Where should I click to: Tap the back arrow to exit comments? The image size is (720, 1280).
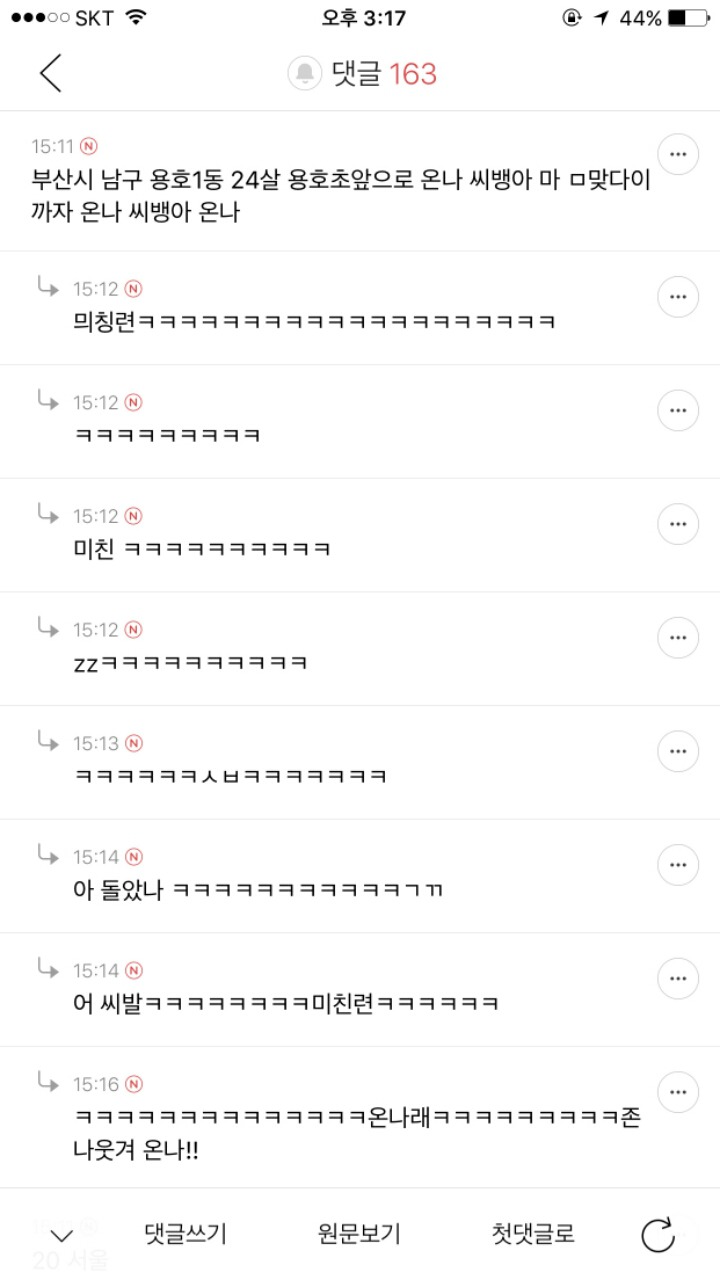click(x=51, y=74)
